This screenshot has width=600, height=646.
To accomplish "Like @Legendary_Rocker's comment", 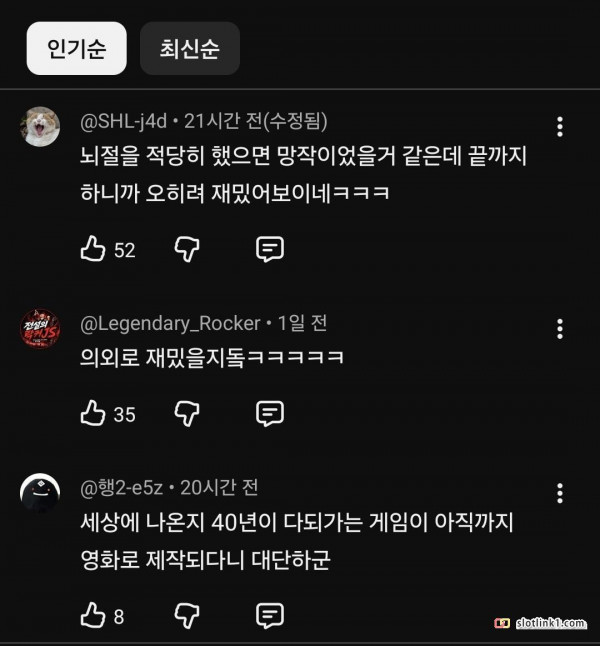I will 93,413.
